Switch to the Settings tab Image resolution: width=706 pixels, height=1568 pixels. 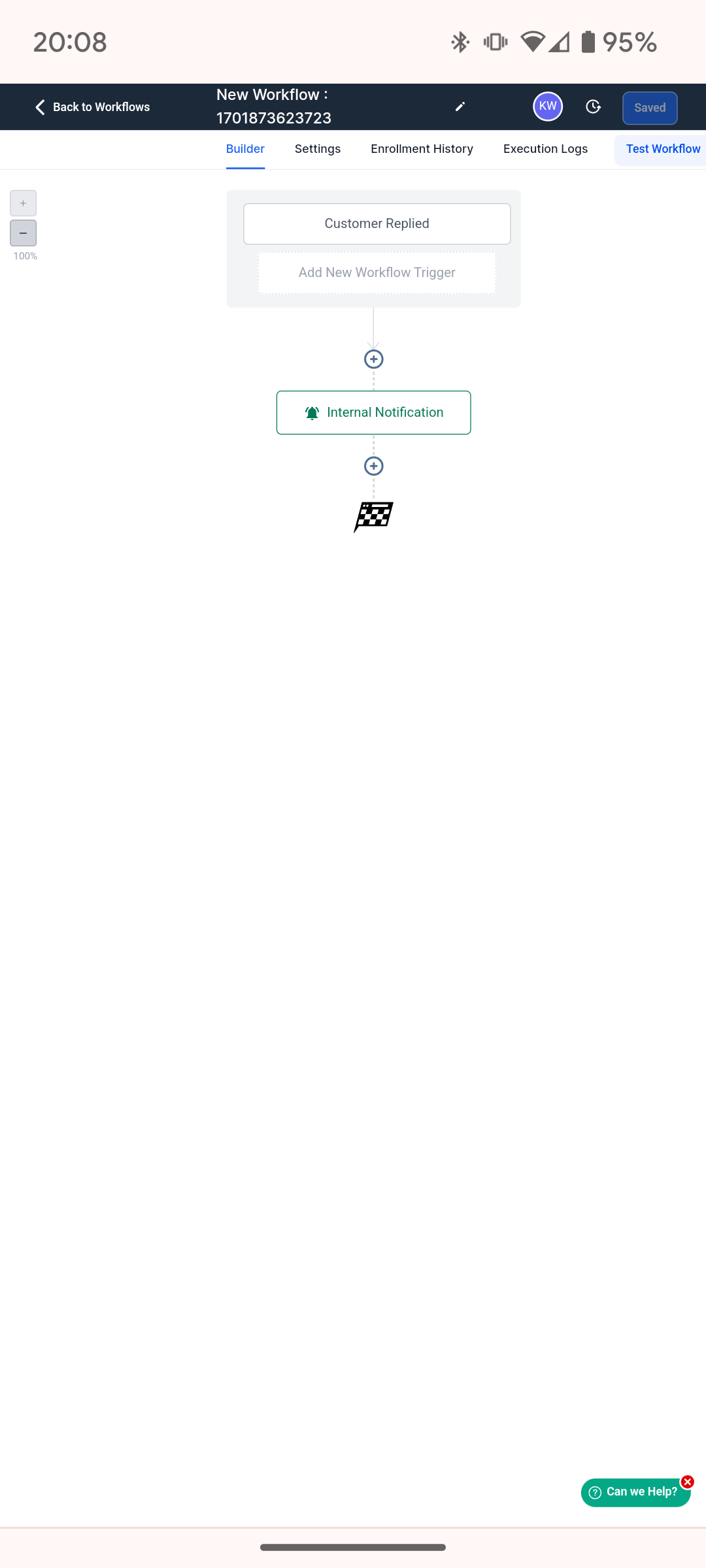317,149
